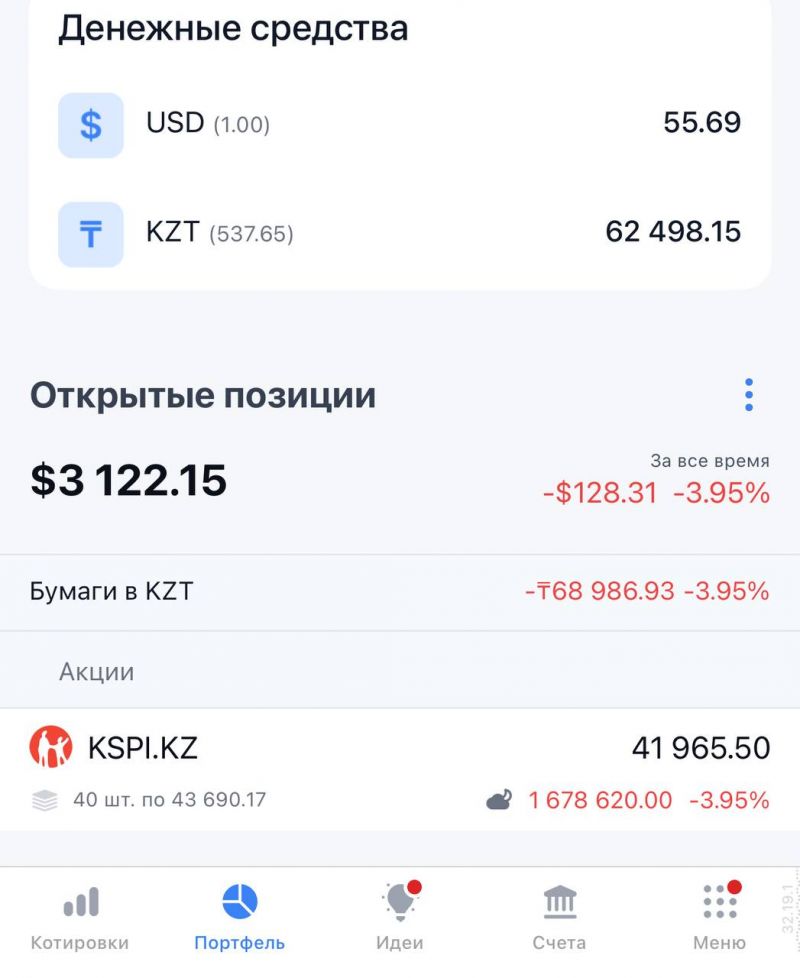The image size is (800, 978).
Task: Open the Открытые позиции three-dot menu
Action: pyautogui.click(x=749, y=396)
